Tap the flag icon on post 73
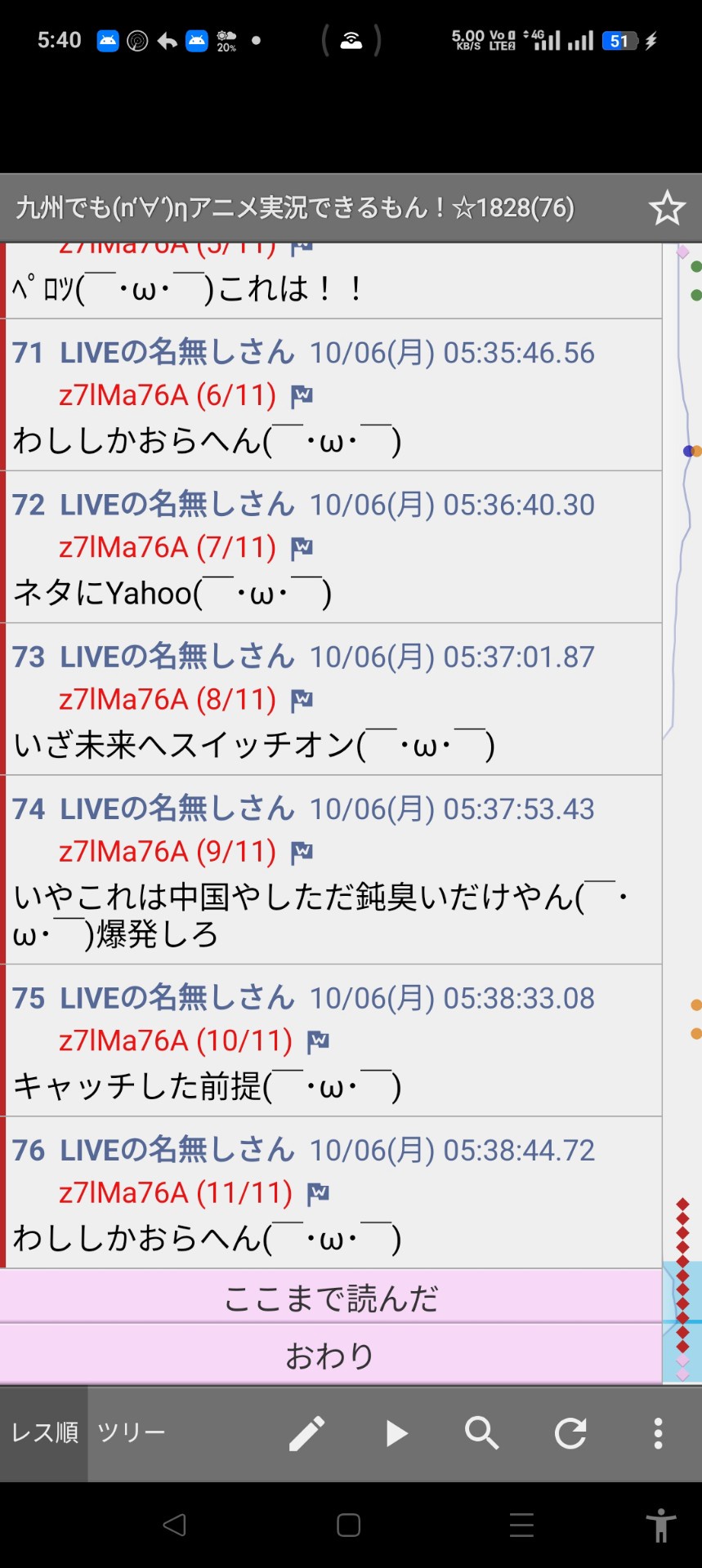Image resolution: width=702 pixels, height=1568 pixels. pos(302,700)
